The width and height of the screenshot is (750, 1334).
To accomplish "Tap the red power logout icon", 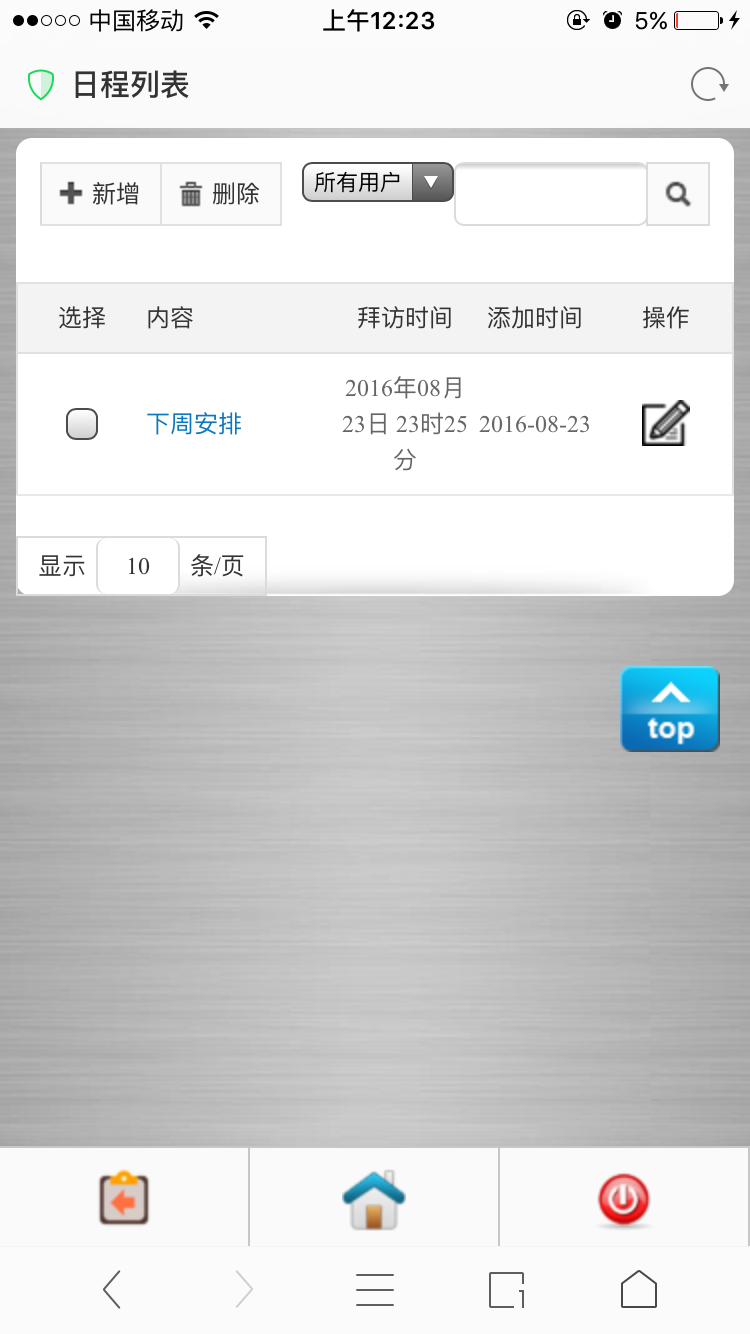I will coord(624,1199).
